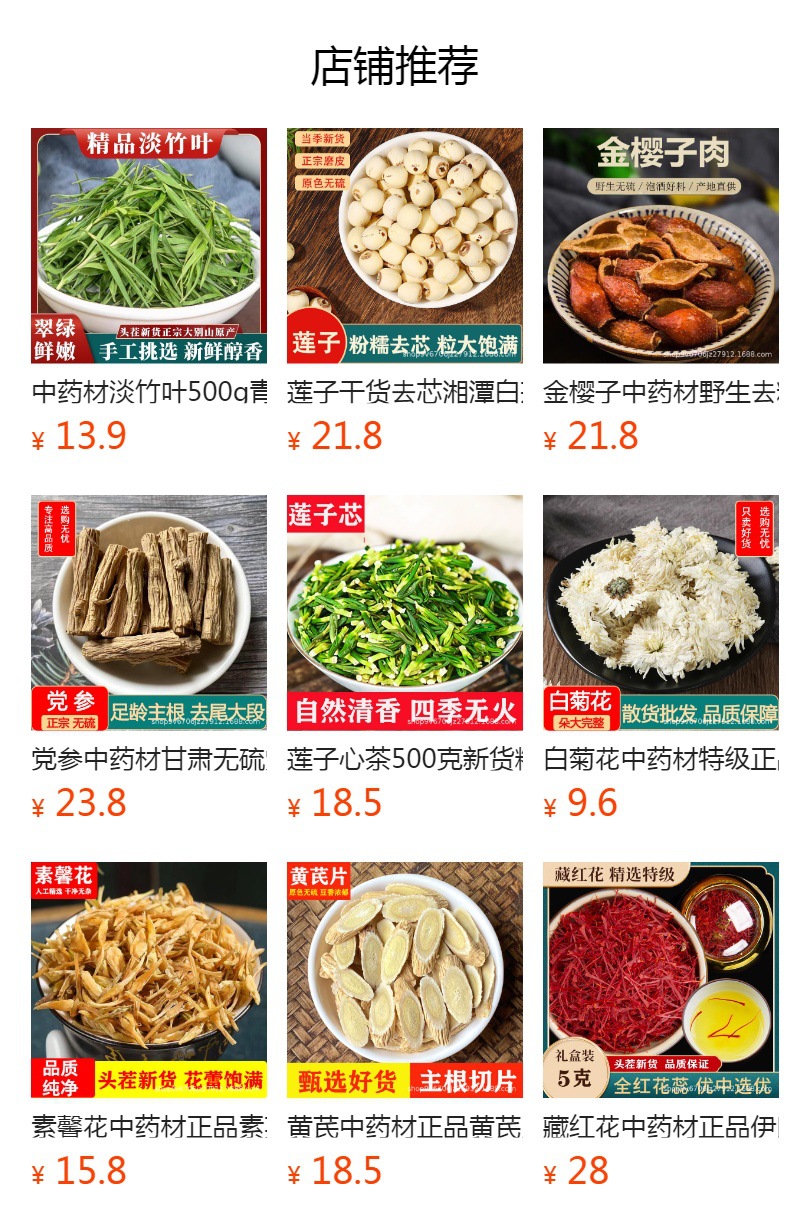Open the 金樱子中药材 product card
Image resolution: width=790 pixels, height=1230 pixels.
661,246
